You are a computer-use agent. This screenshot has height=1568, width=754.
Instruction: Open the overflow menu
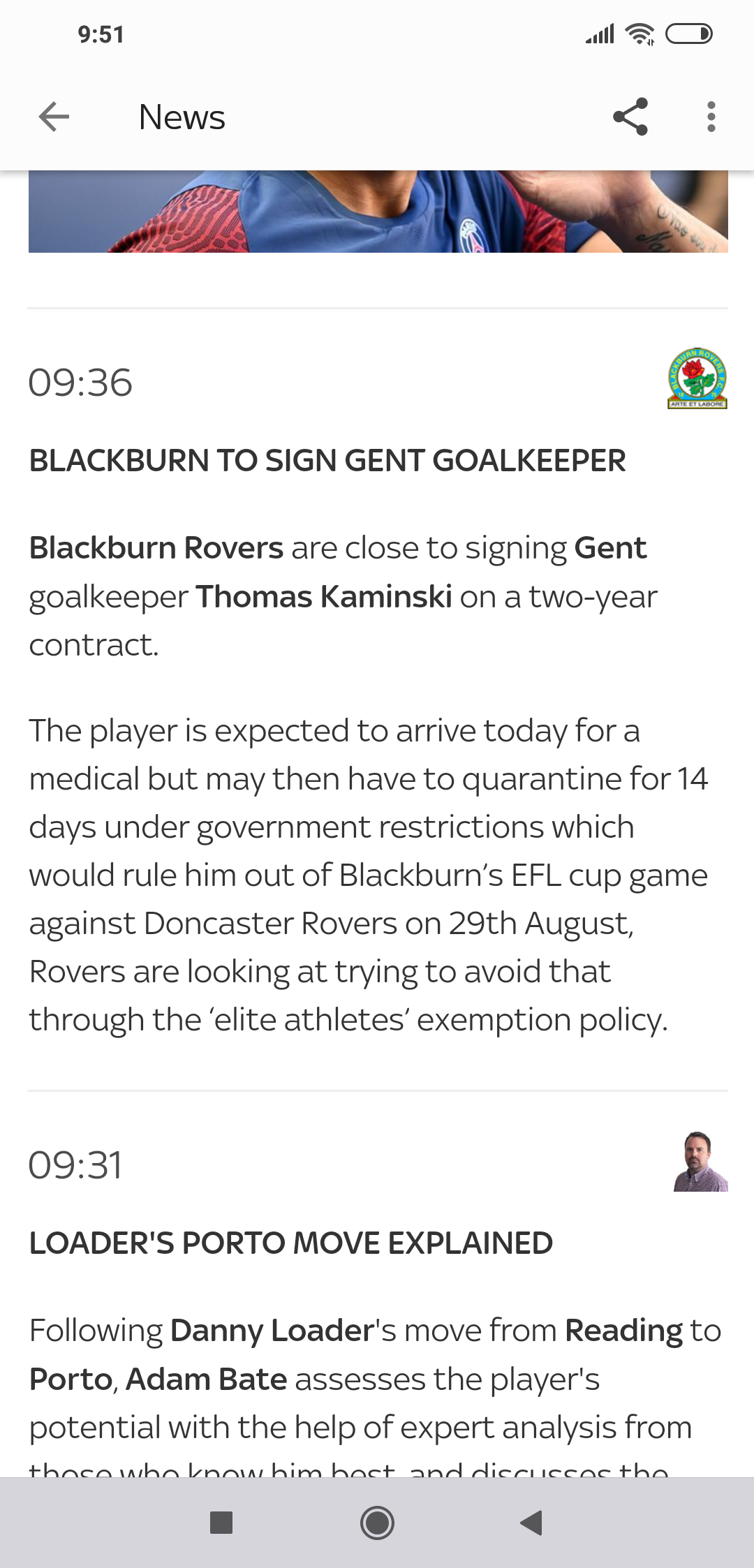point(711,117)
